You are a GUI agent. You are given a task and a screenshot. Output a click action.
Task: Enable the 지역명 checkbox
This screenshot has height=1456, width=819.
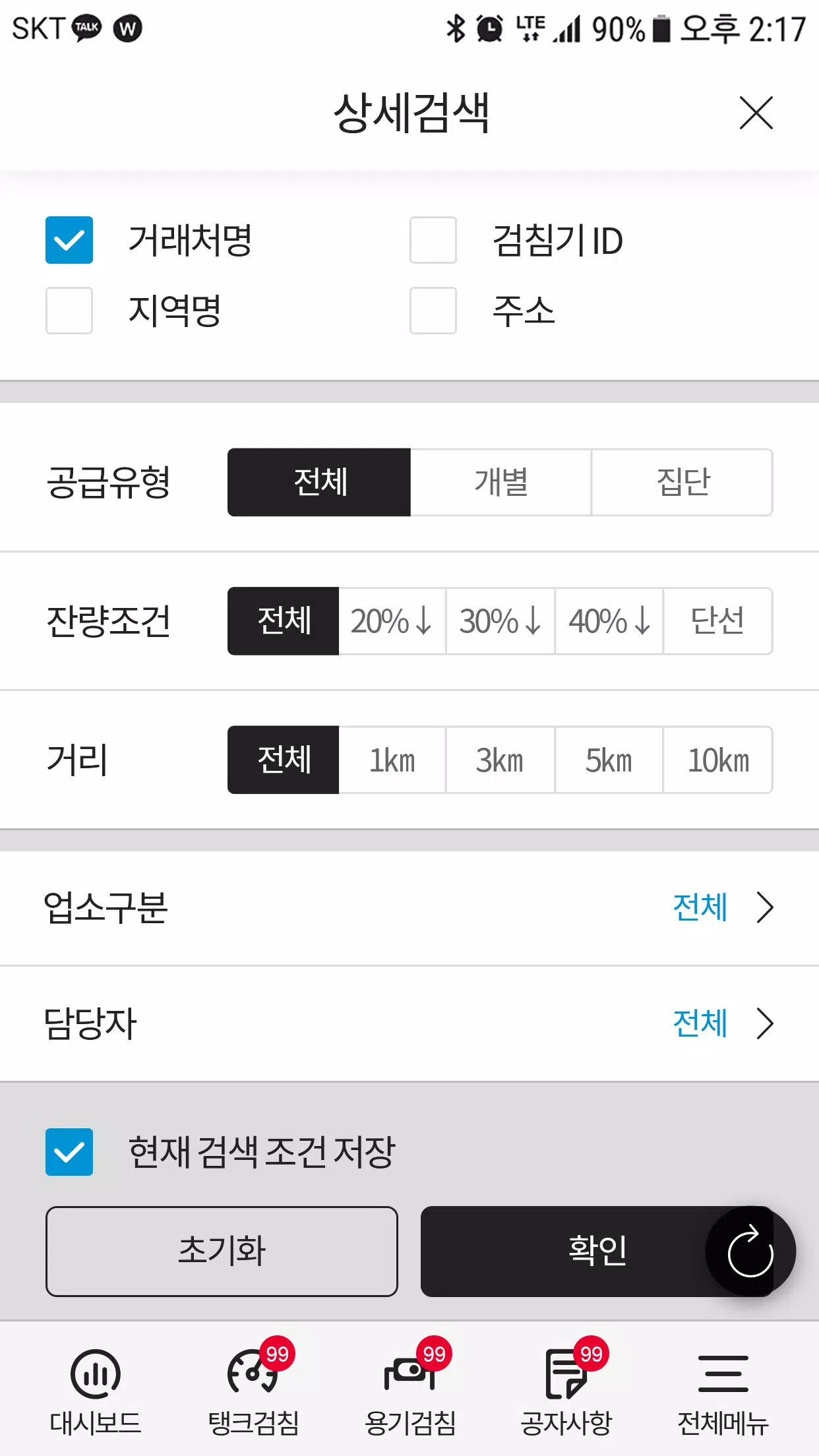69,311
